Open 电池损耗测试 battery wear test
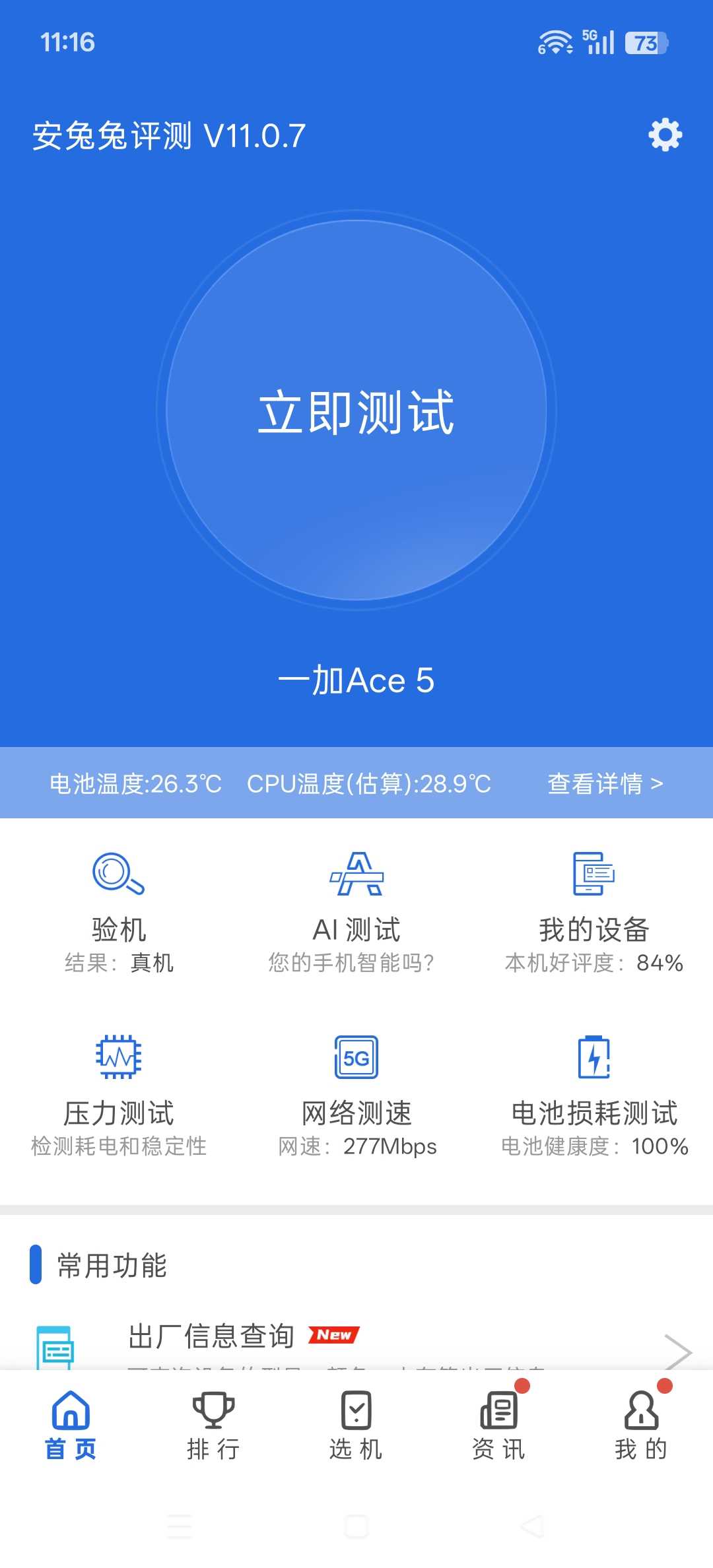Viewport: 713px width, 1568px height. pos(594,1094)
